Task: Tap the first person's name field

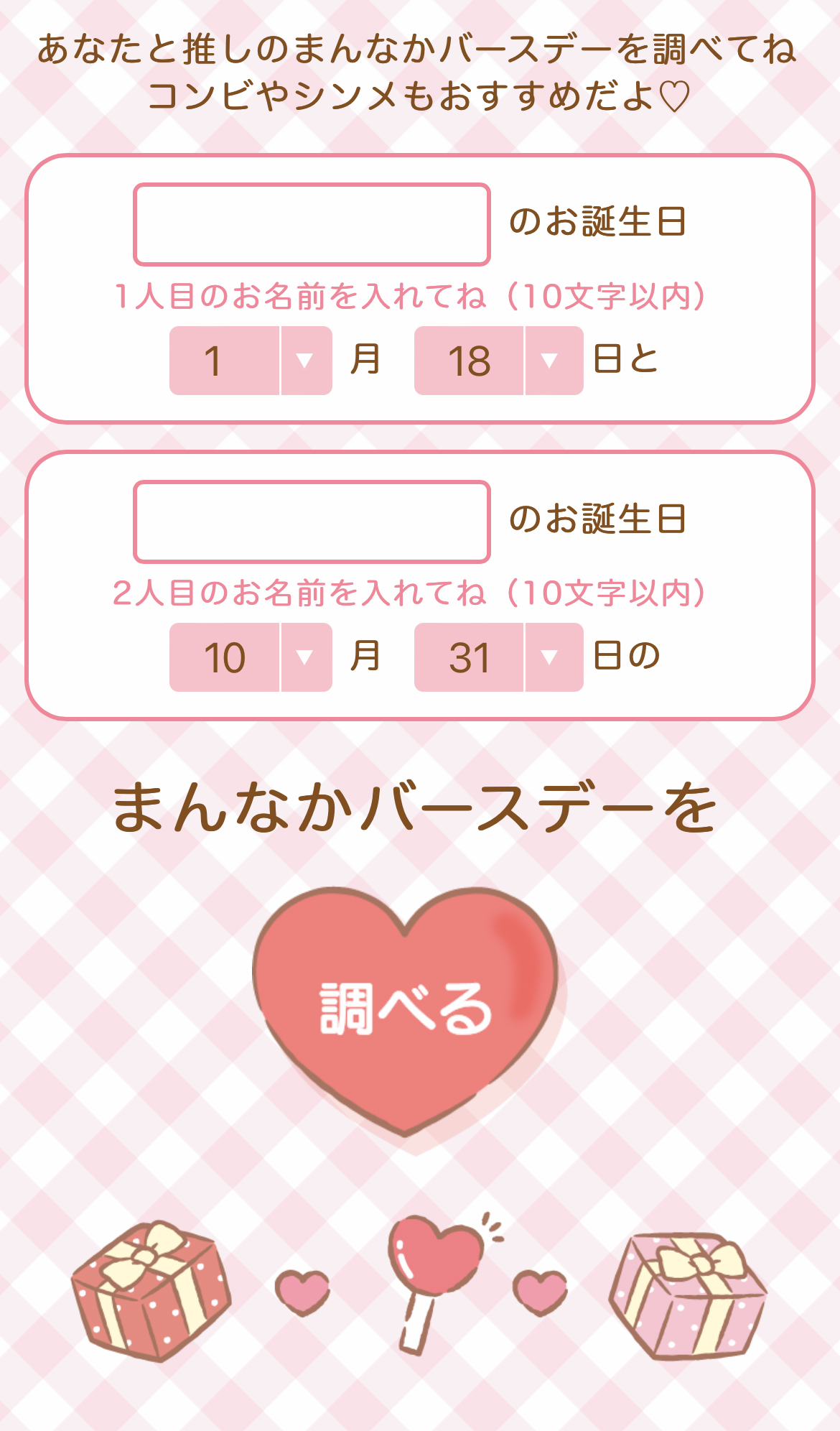Action: (312, 224)
